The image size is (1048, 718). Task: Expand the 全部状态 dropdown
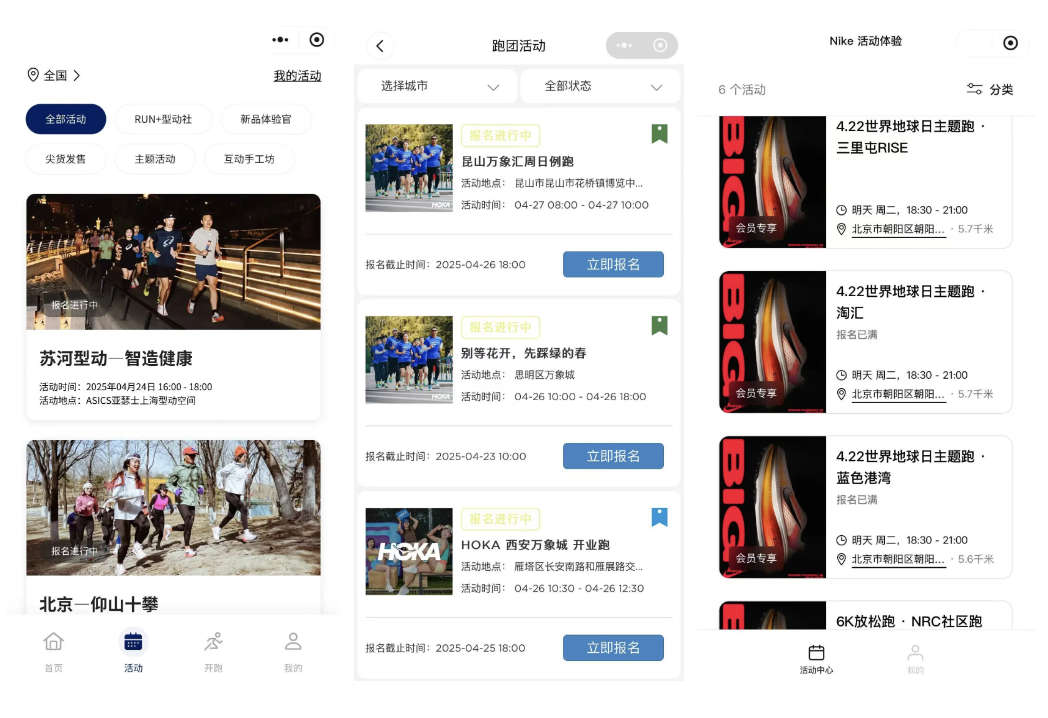tap(601, 87)
